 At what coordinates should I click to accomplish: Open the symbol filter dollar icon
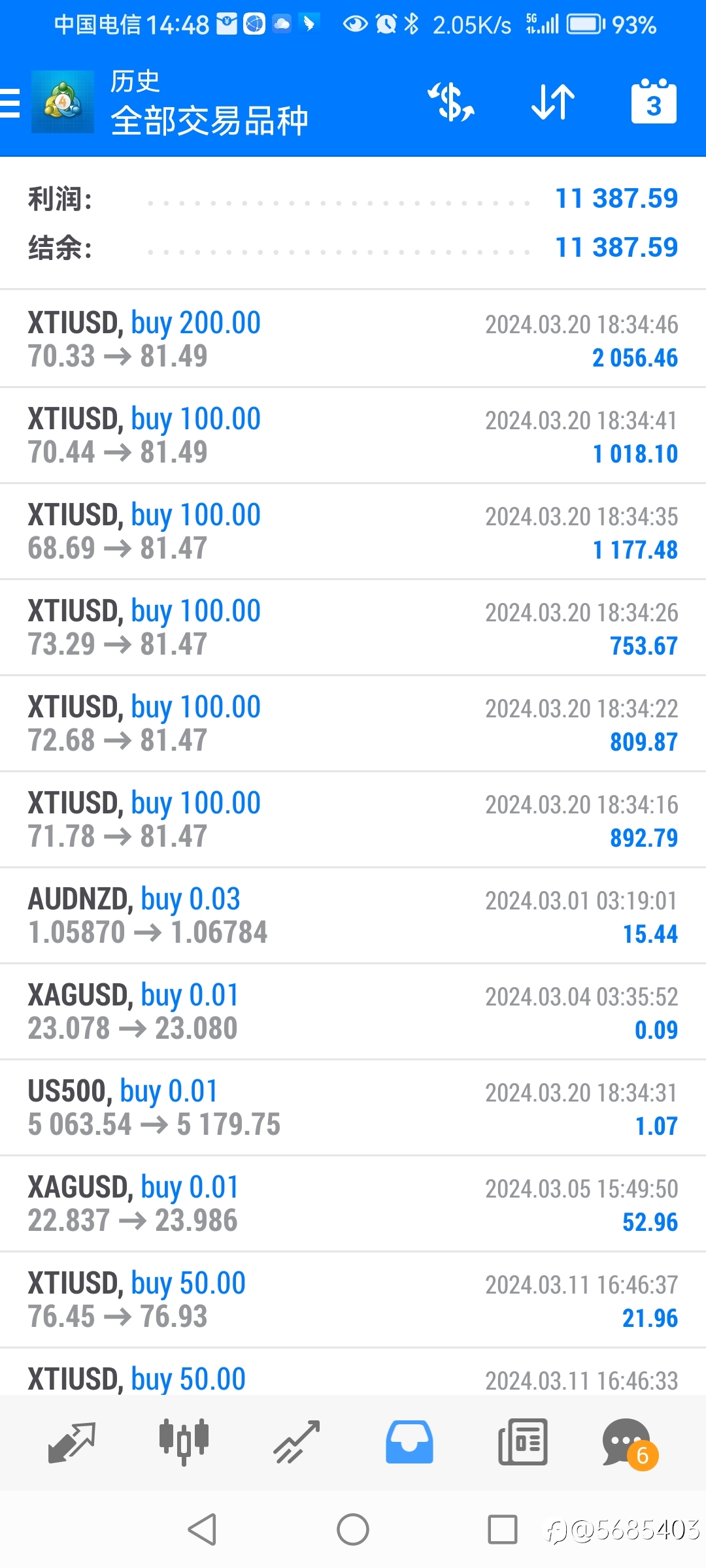[451, 103]
